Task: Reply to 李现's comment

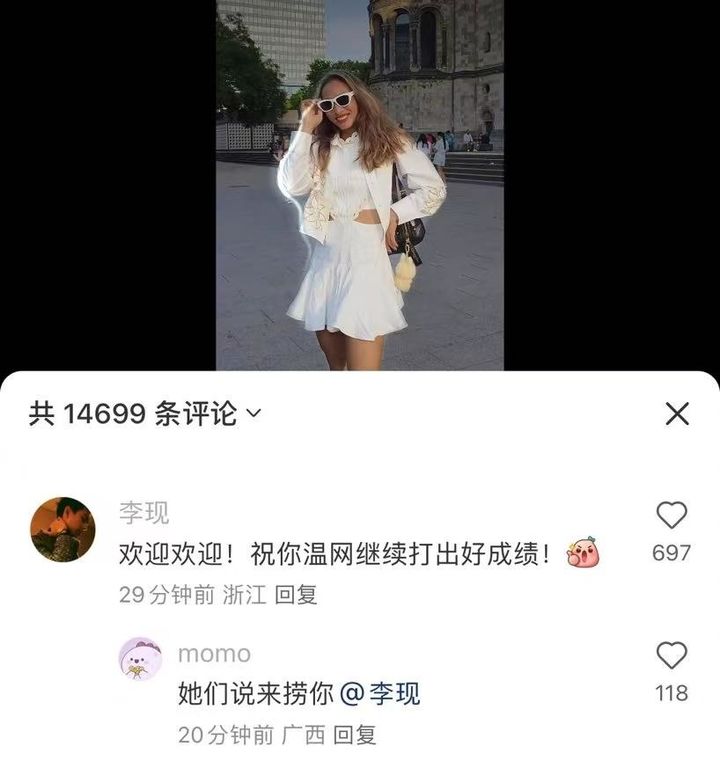Action: click(296, 595)
